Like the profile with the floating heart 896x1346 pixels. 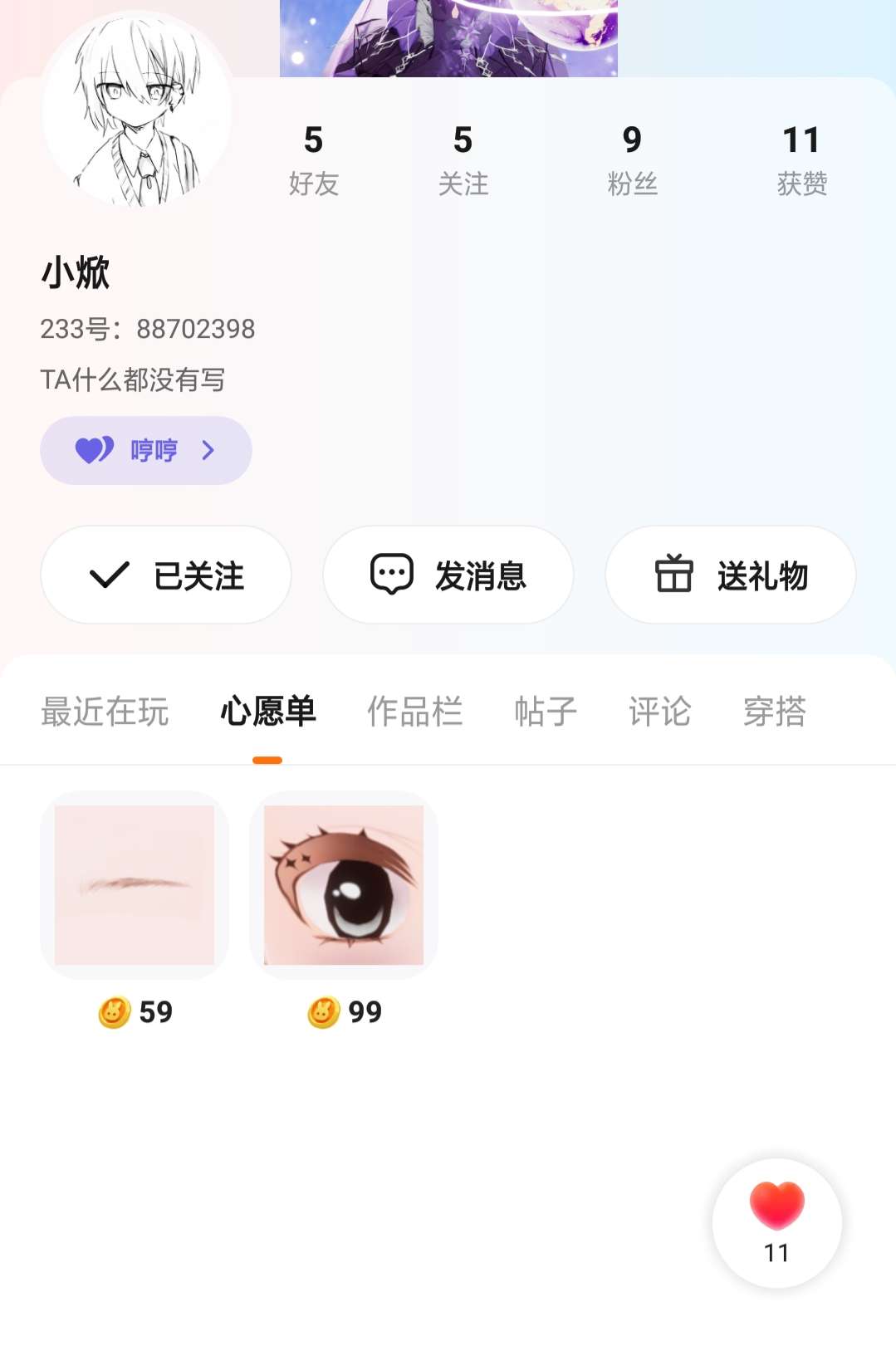point(777,1222)
